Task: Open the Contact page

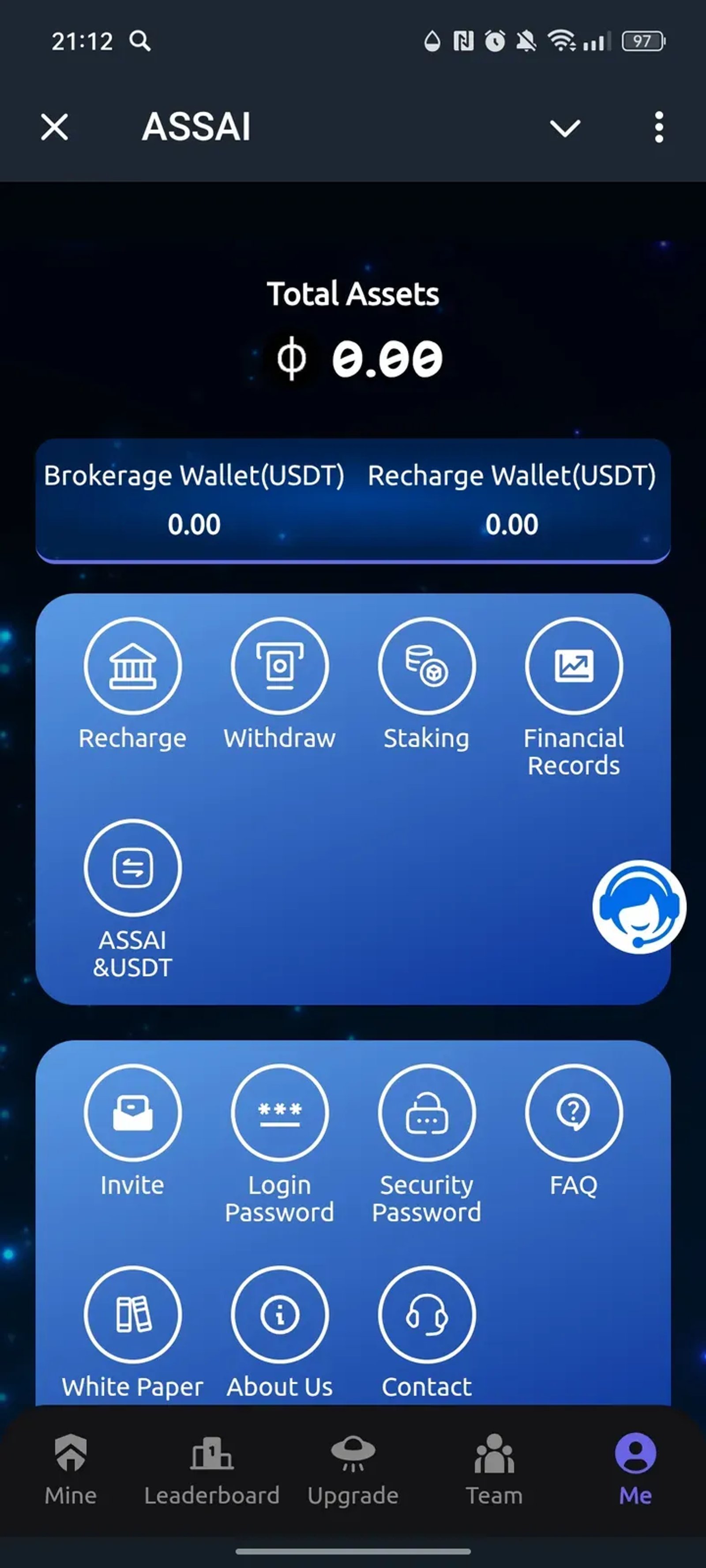Action: pos(427,1315)
